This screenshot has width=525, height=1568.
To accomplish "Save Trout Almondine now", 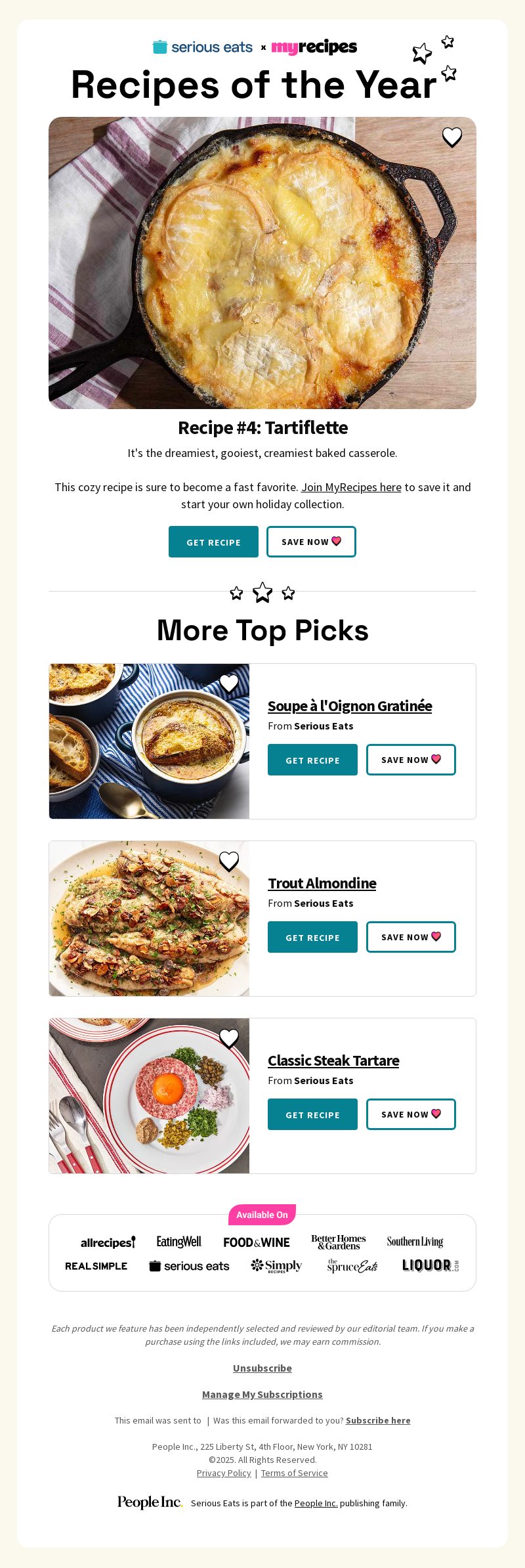I will tap(411, 937).
